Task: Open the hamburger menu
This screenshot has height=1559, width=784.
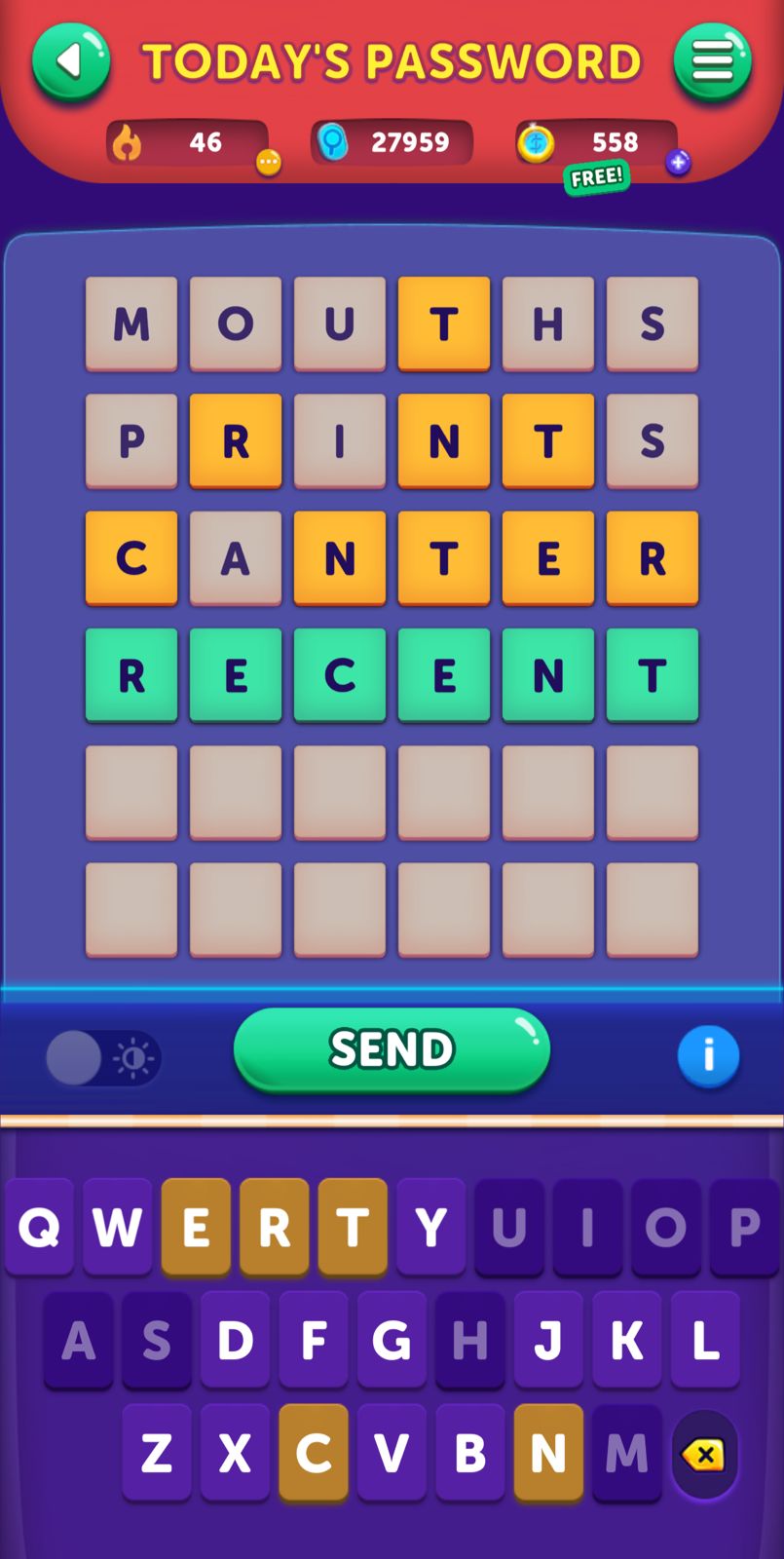Action: 712,63
